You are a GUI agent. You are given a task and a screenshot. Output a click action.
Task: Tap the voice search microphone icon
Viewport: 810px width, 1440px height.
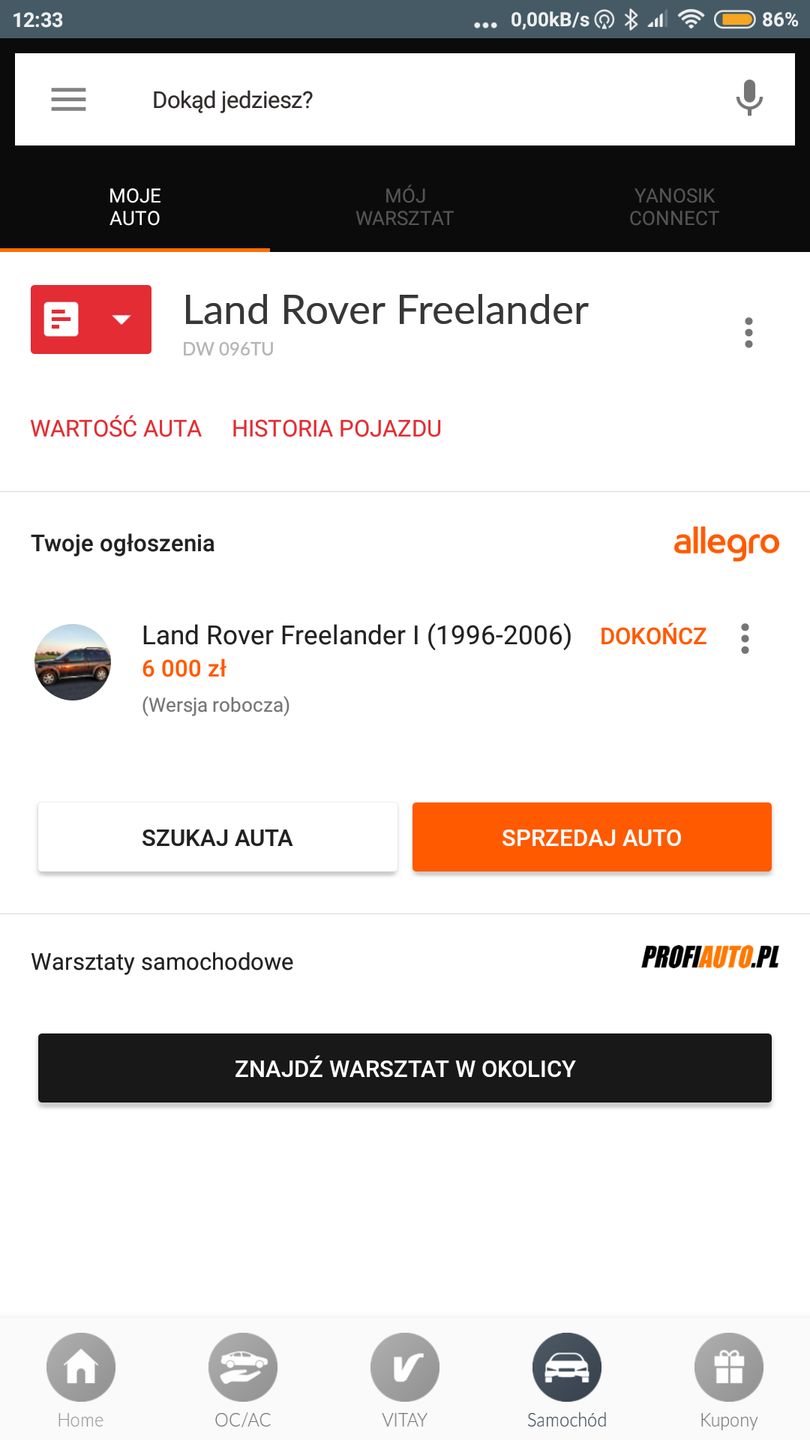748,99
